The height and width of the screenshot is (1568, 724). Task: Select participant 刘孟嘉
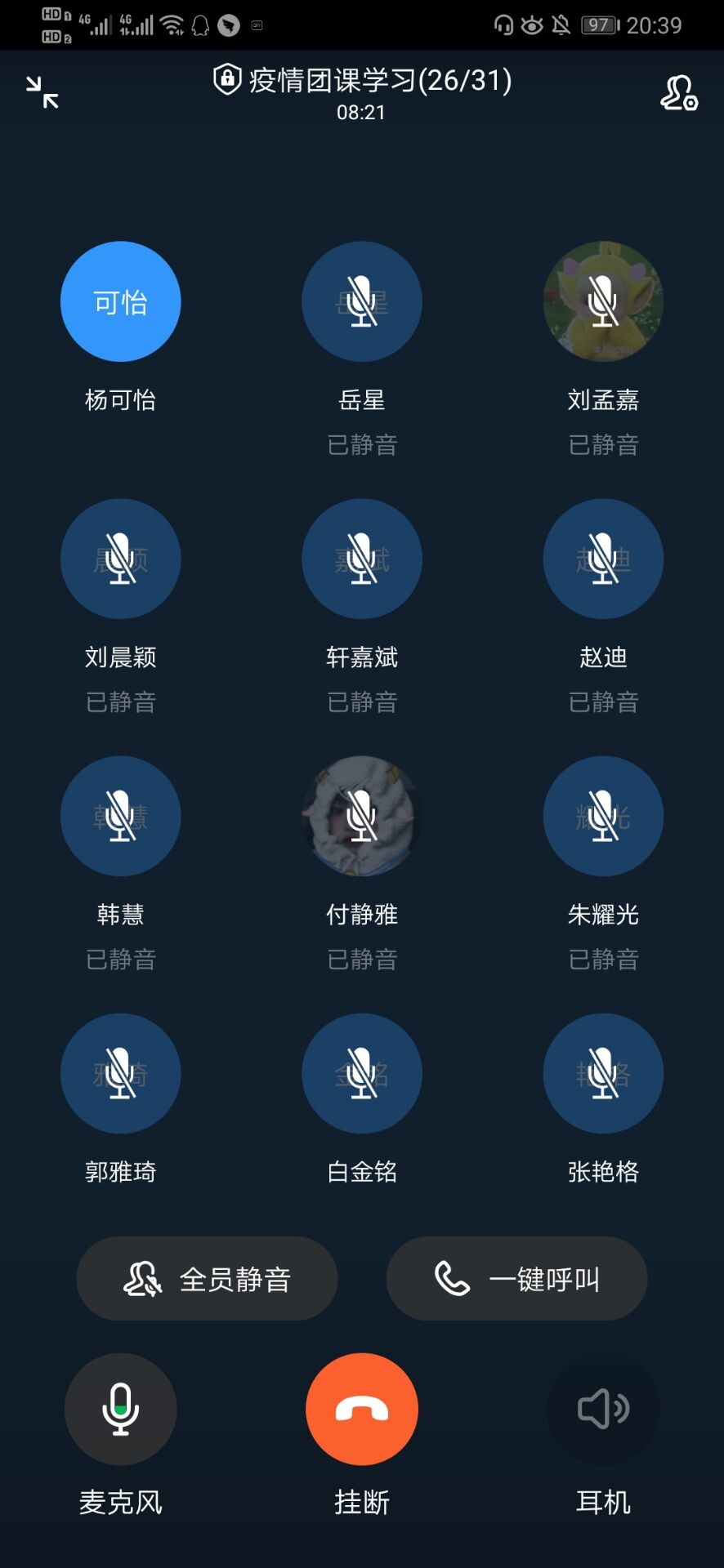click(603, 301)
